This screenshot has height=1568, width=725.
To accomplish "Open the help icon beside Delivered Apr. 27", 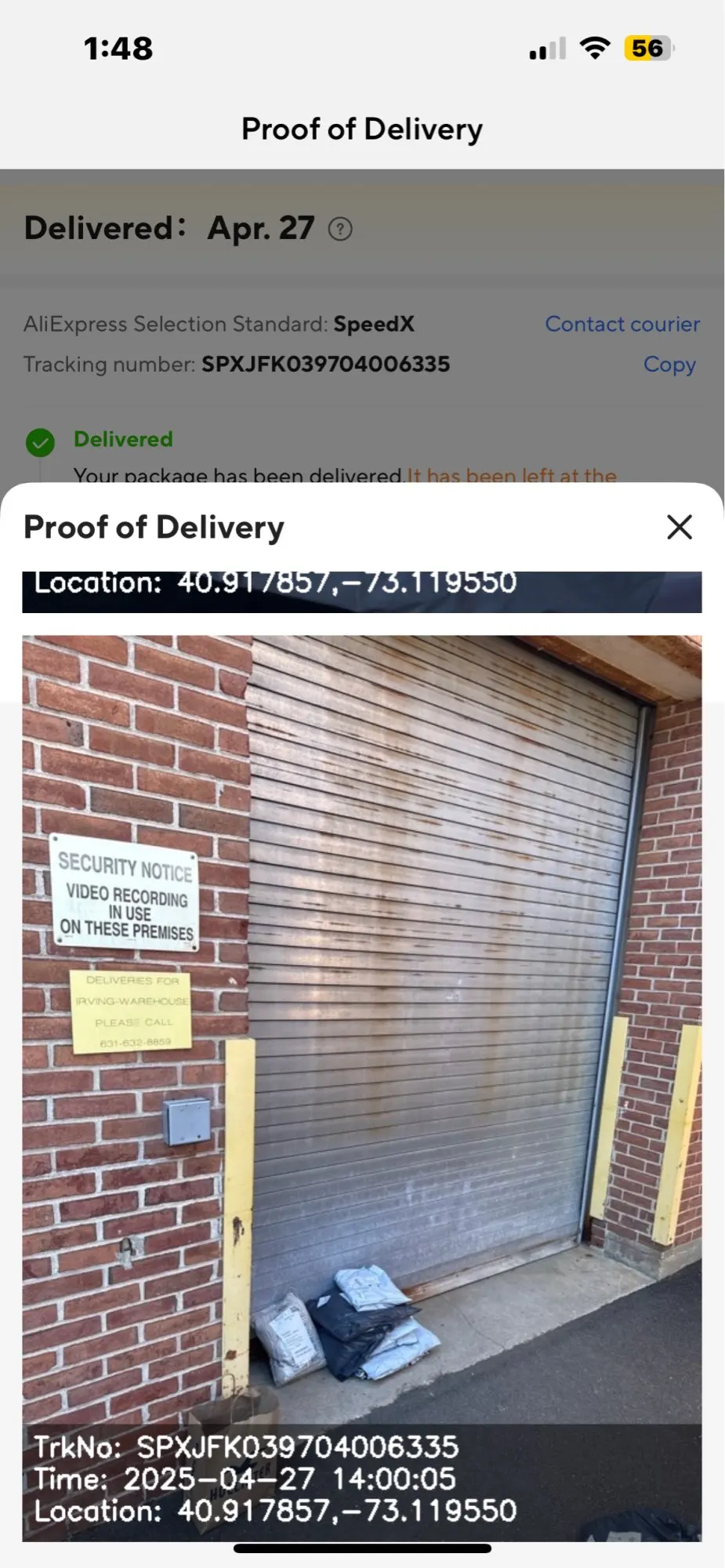I will tap(339, 229).
